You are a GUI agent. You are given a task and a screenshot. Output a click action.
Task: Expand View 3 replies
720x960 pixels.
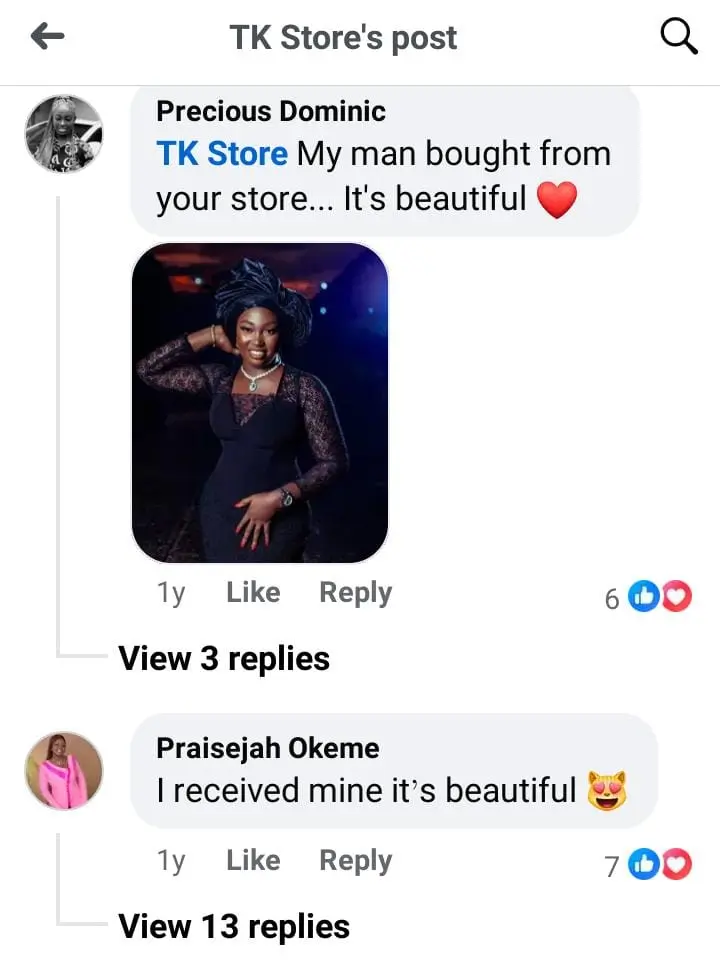point(224,658)
